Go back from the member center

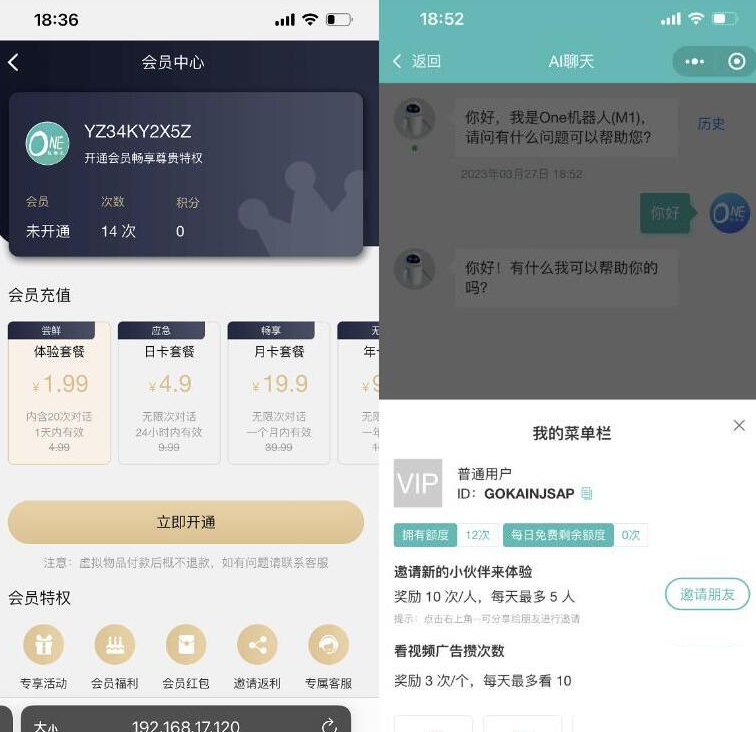point(14,62)
